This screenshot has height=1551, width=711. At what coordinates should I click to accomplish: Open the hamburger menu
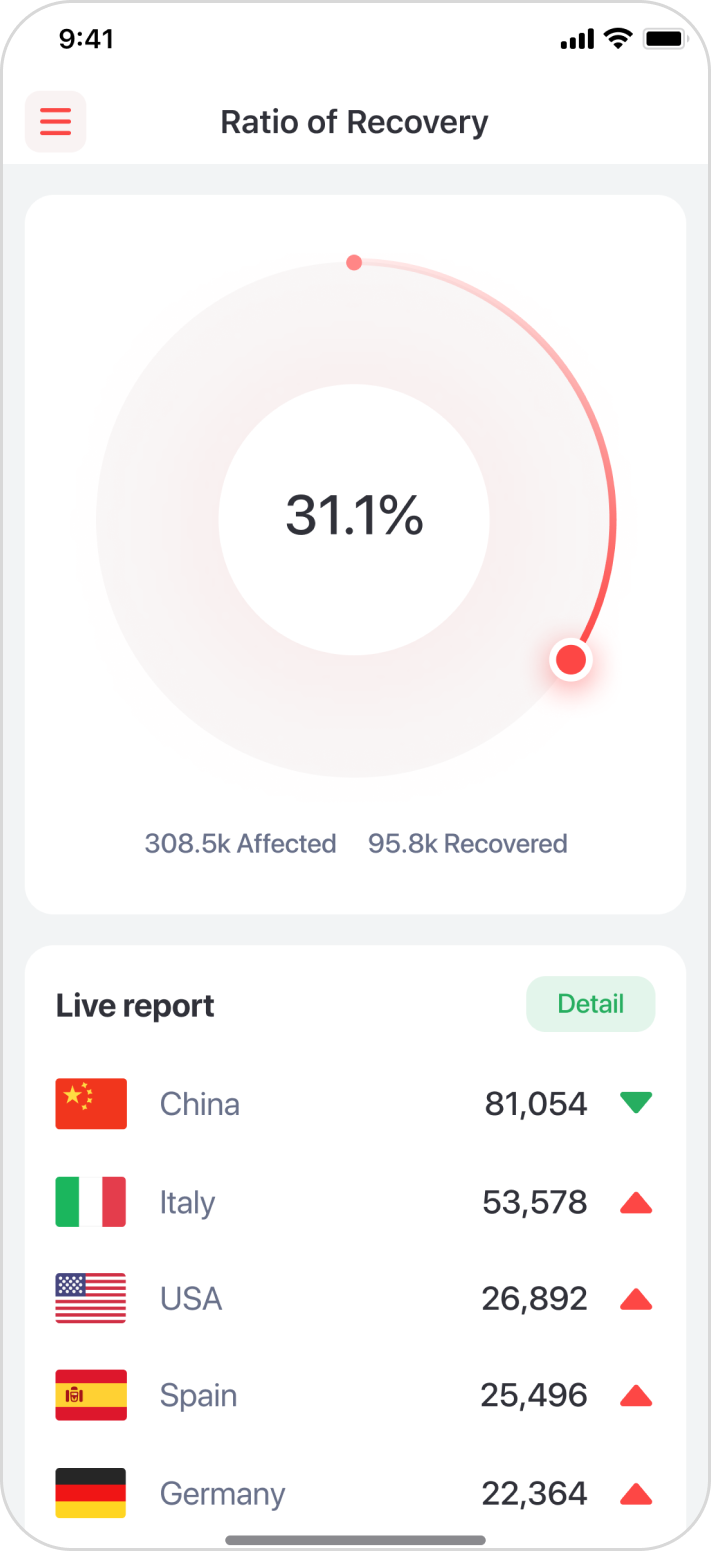pyautogui.click(x=56, y=122)
